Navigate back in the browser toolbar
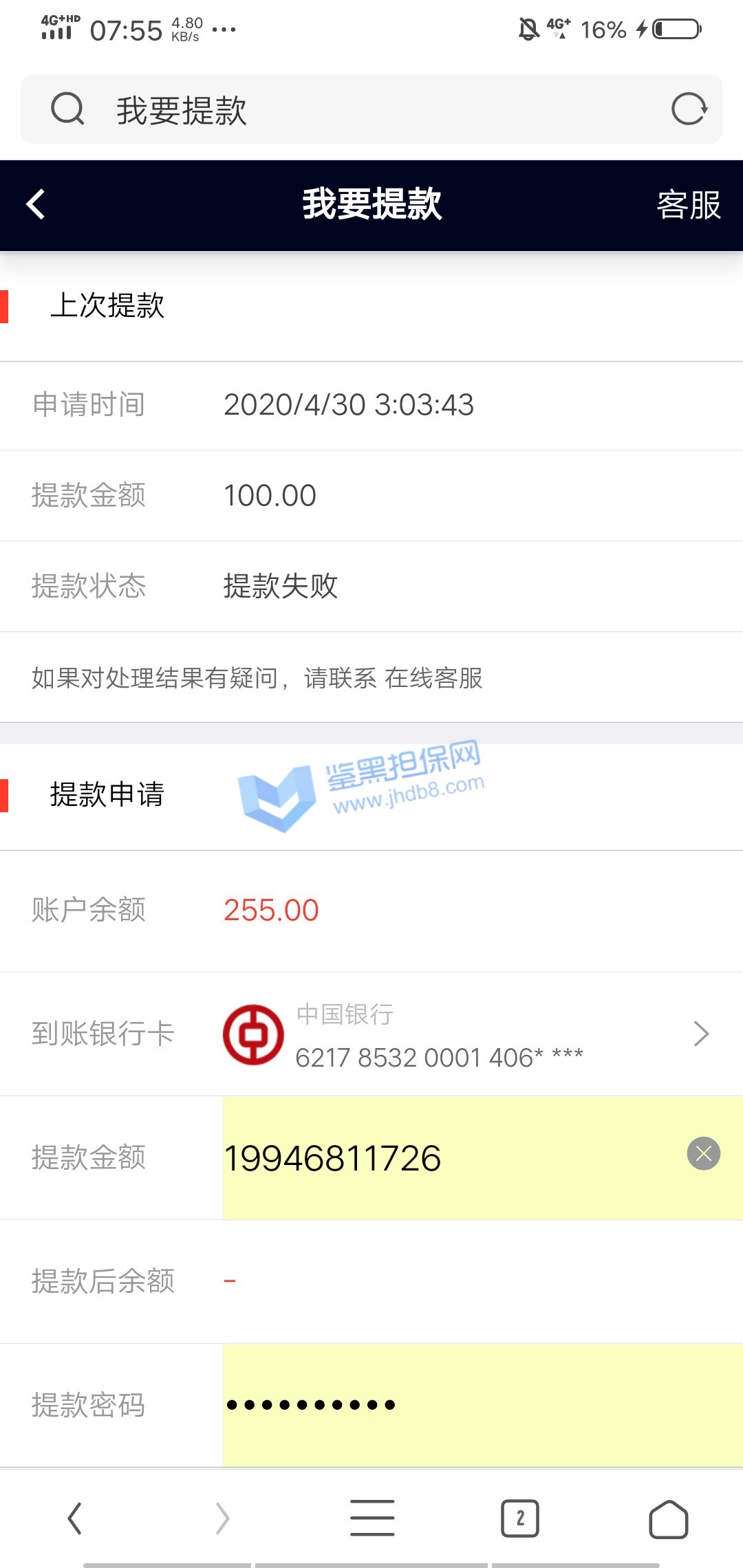Image resolution: width=743 pixels, height=1568 pixels. click(x=75, y=1518)
